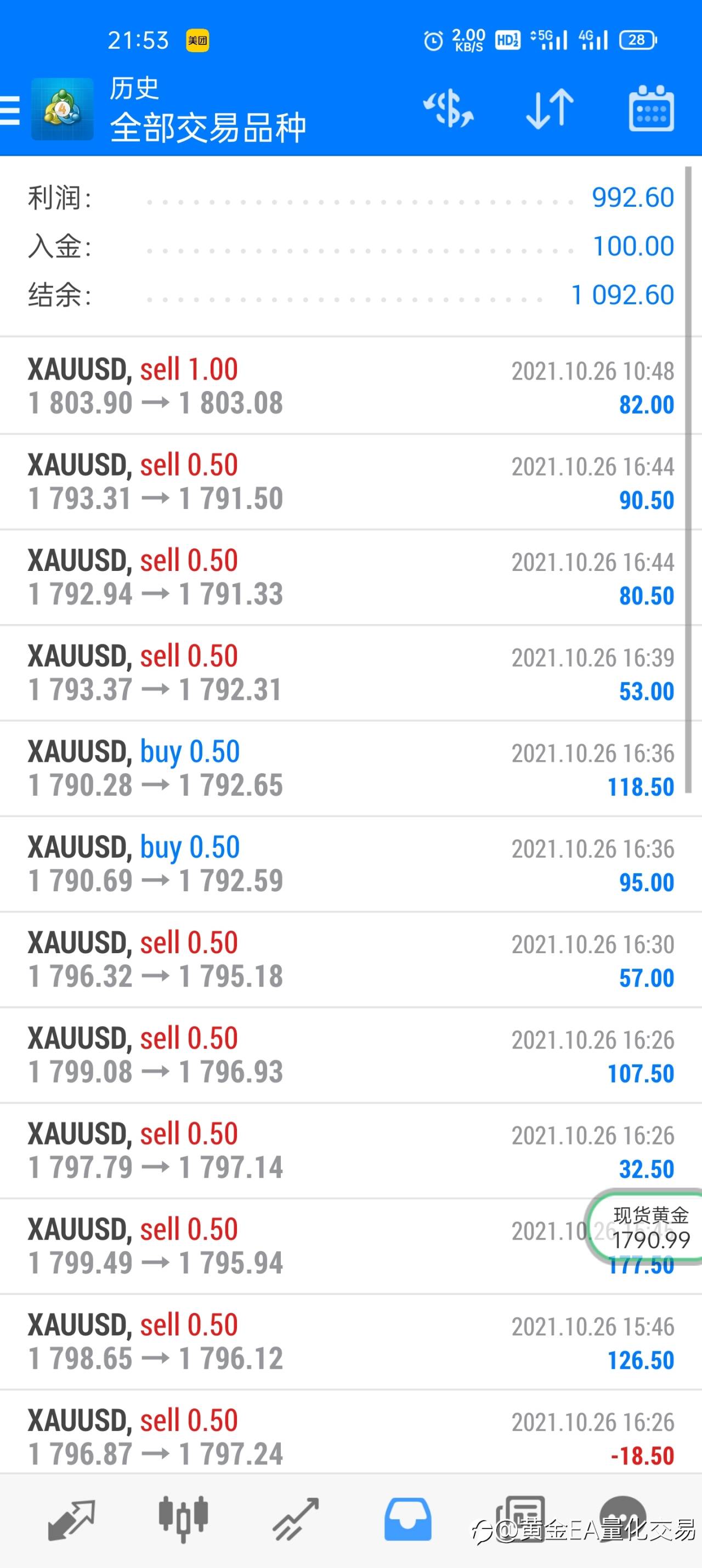Switch to the Quotes tab
Viewport: 702px width, 1568px height.
[x=71, y=1519]
